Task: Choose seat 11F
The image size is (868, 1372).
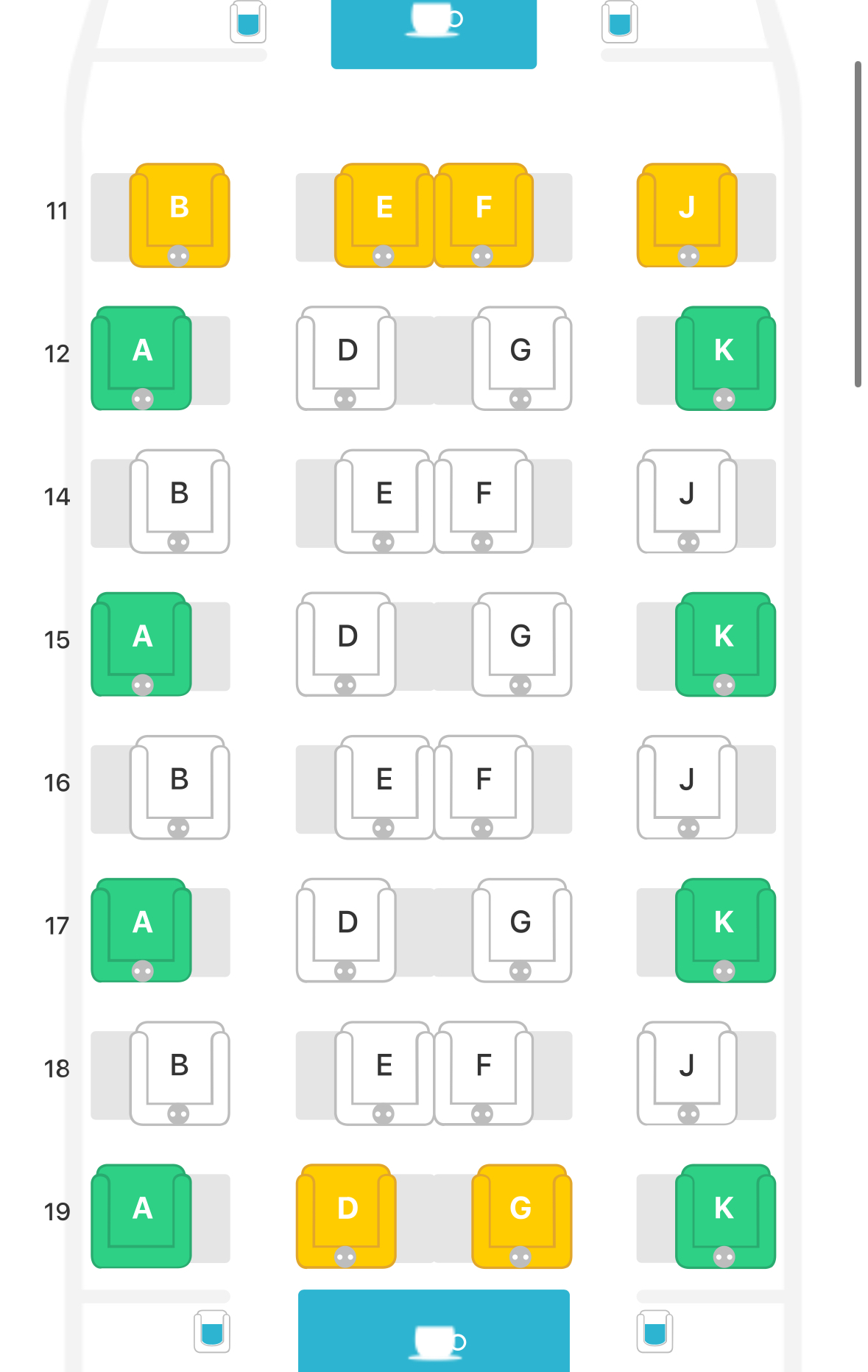Action: [x=483, y=214]
